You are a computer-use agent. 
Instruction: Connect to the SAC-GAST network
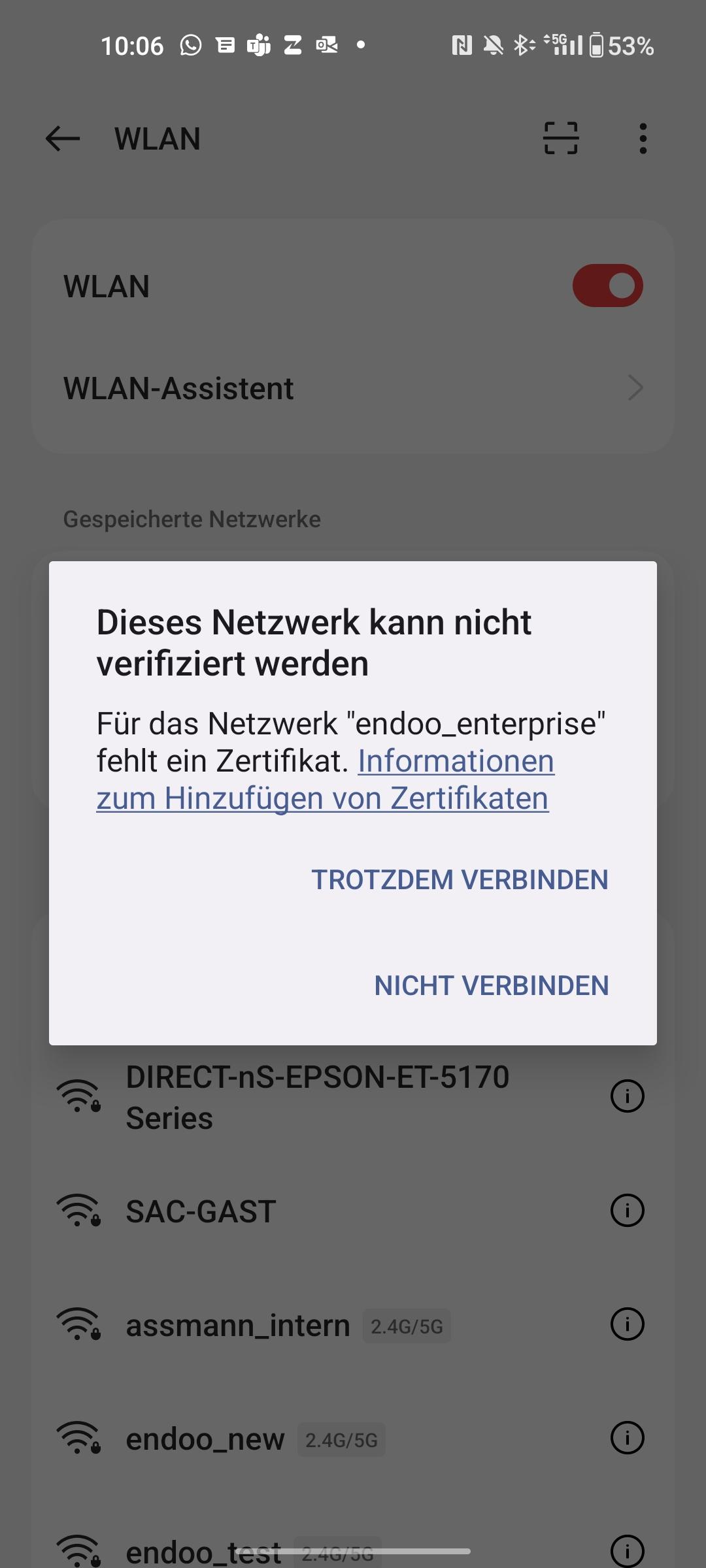point(201,1211)
